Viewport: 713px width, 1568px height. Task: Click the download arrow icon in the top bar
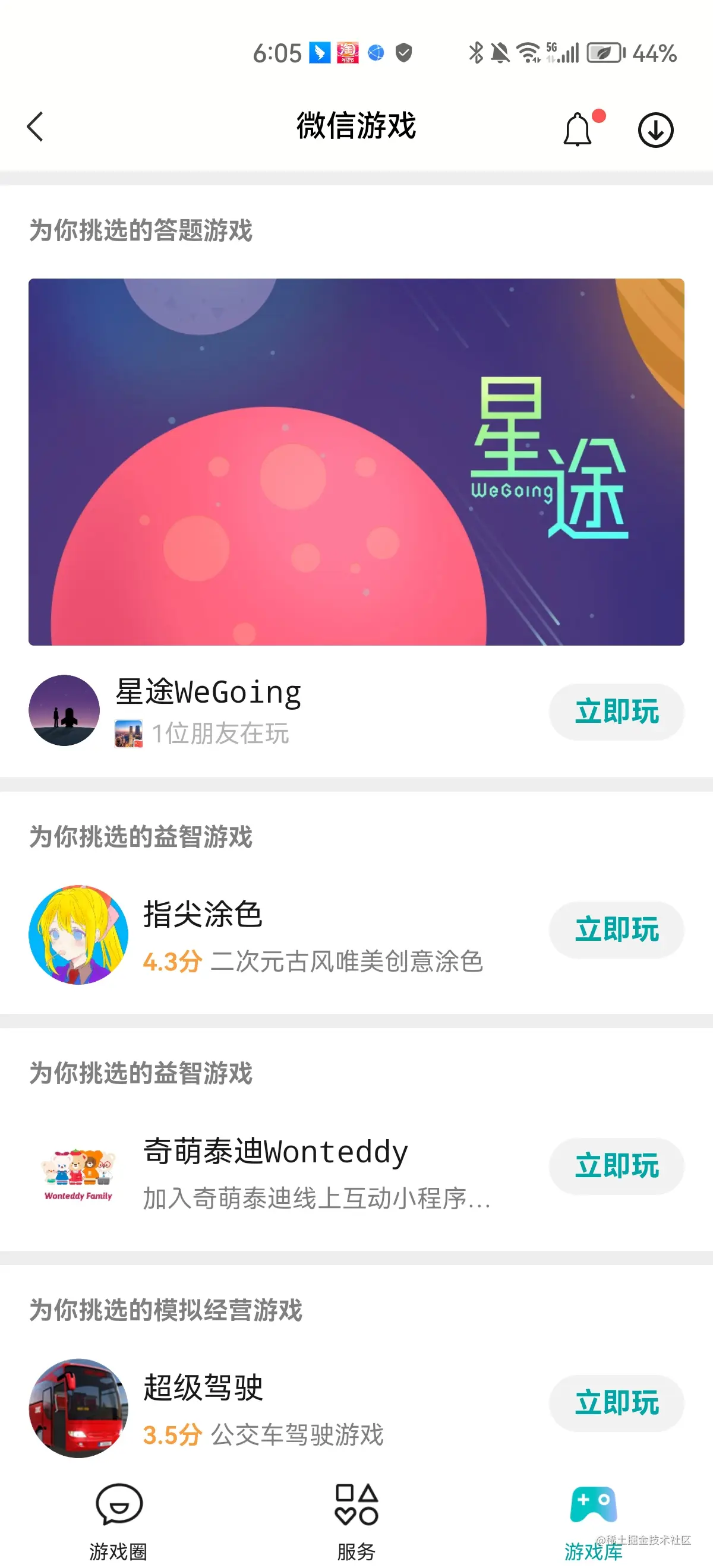pyautogui.click(x=657, y=129)
